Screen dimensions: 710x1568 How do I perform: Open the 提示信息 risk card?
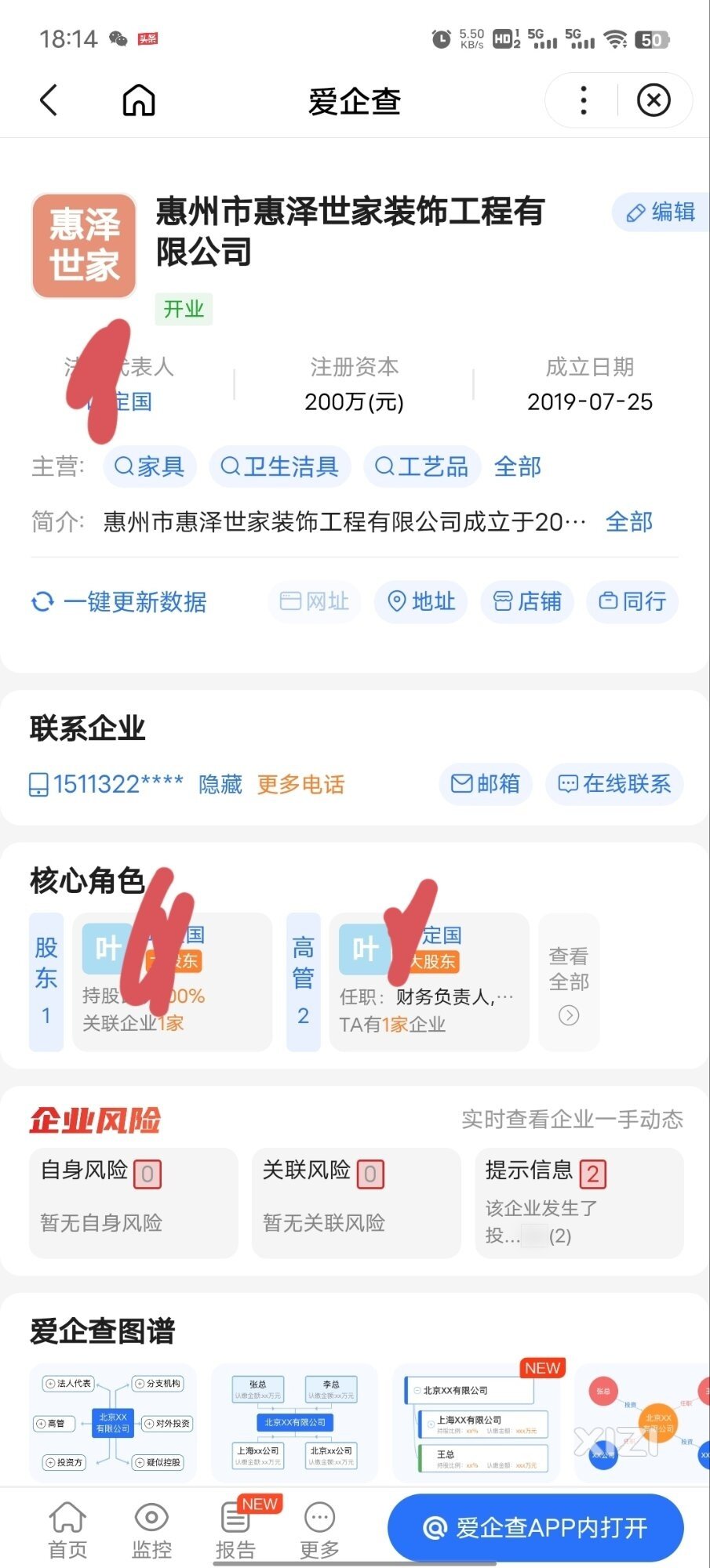579,1203
